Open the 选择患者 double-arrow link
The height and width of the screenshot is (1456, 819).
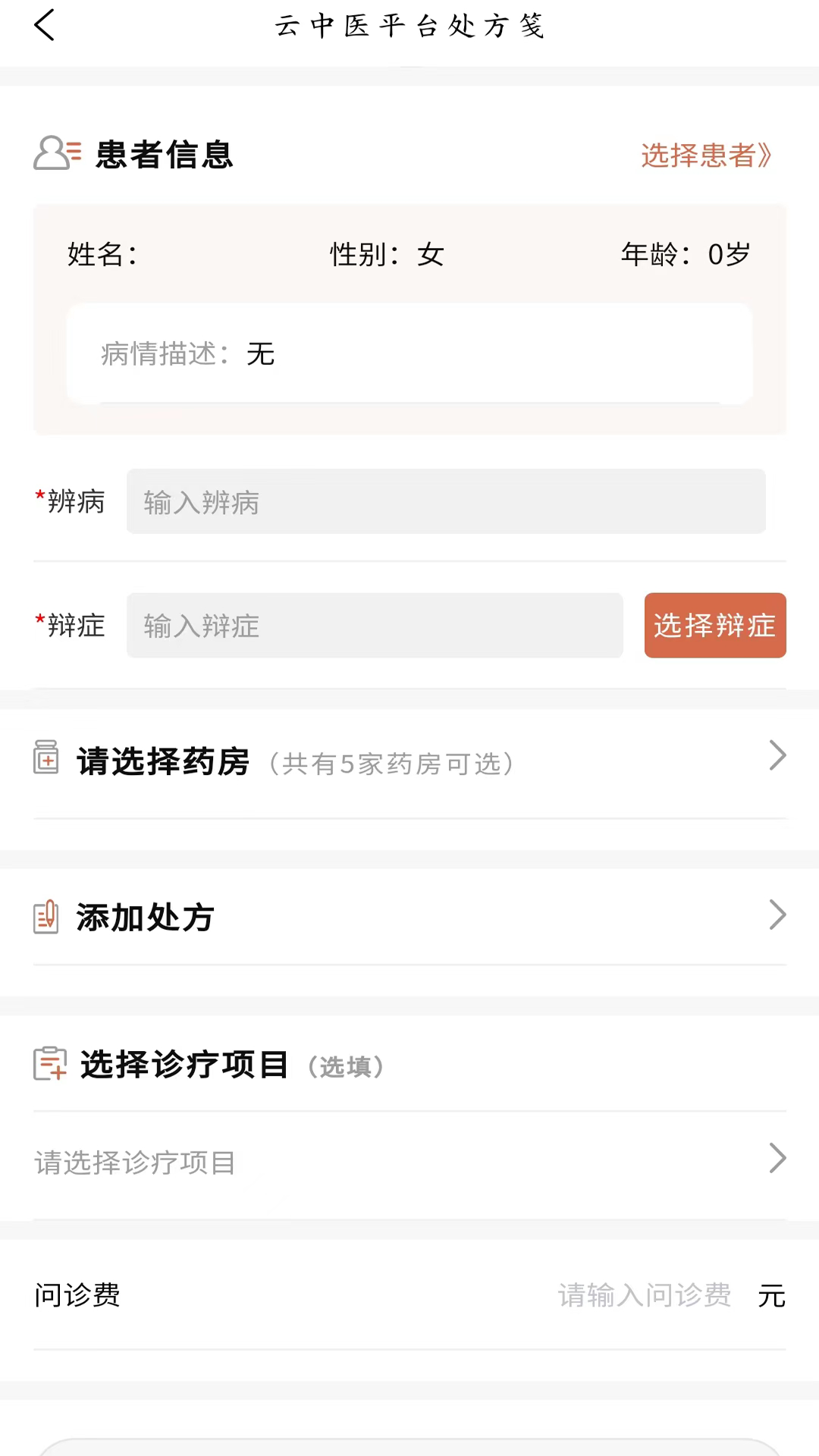click(764, 156)
